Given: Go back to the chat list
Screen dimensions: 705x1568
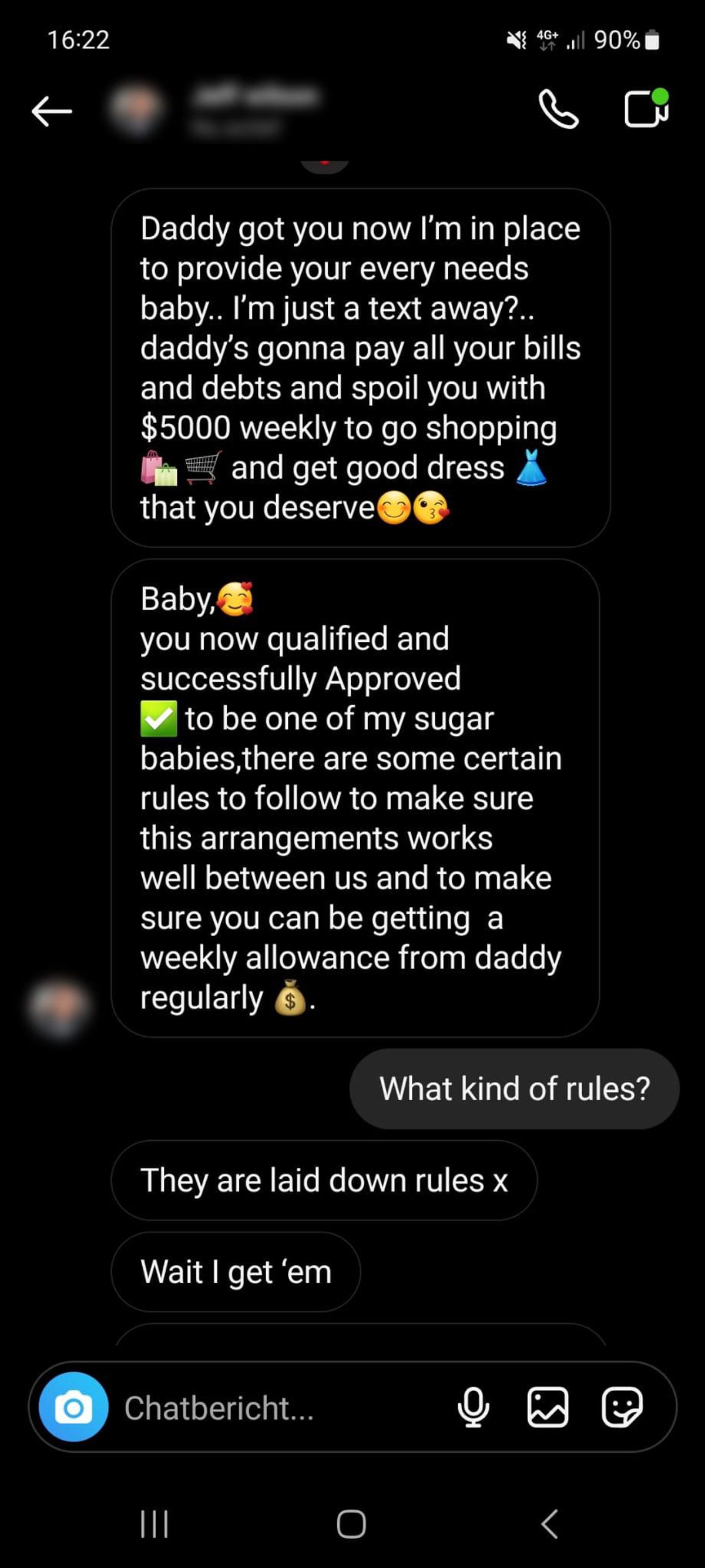Looking at the screenshot, I should point(52,112).
